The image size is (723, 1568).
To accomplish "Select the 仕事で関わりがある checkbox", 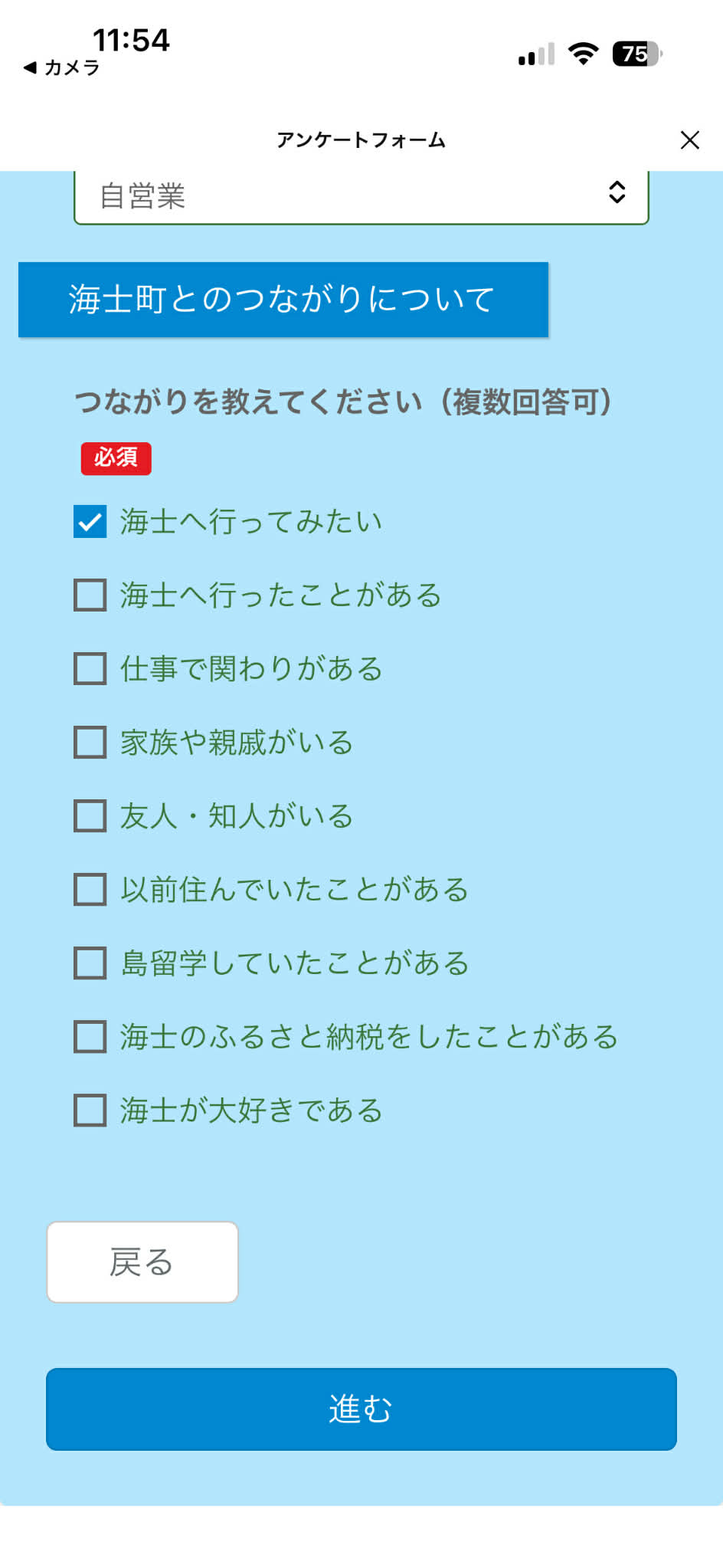I will coord(90,669).
